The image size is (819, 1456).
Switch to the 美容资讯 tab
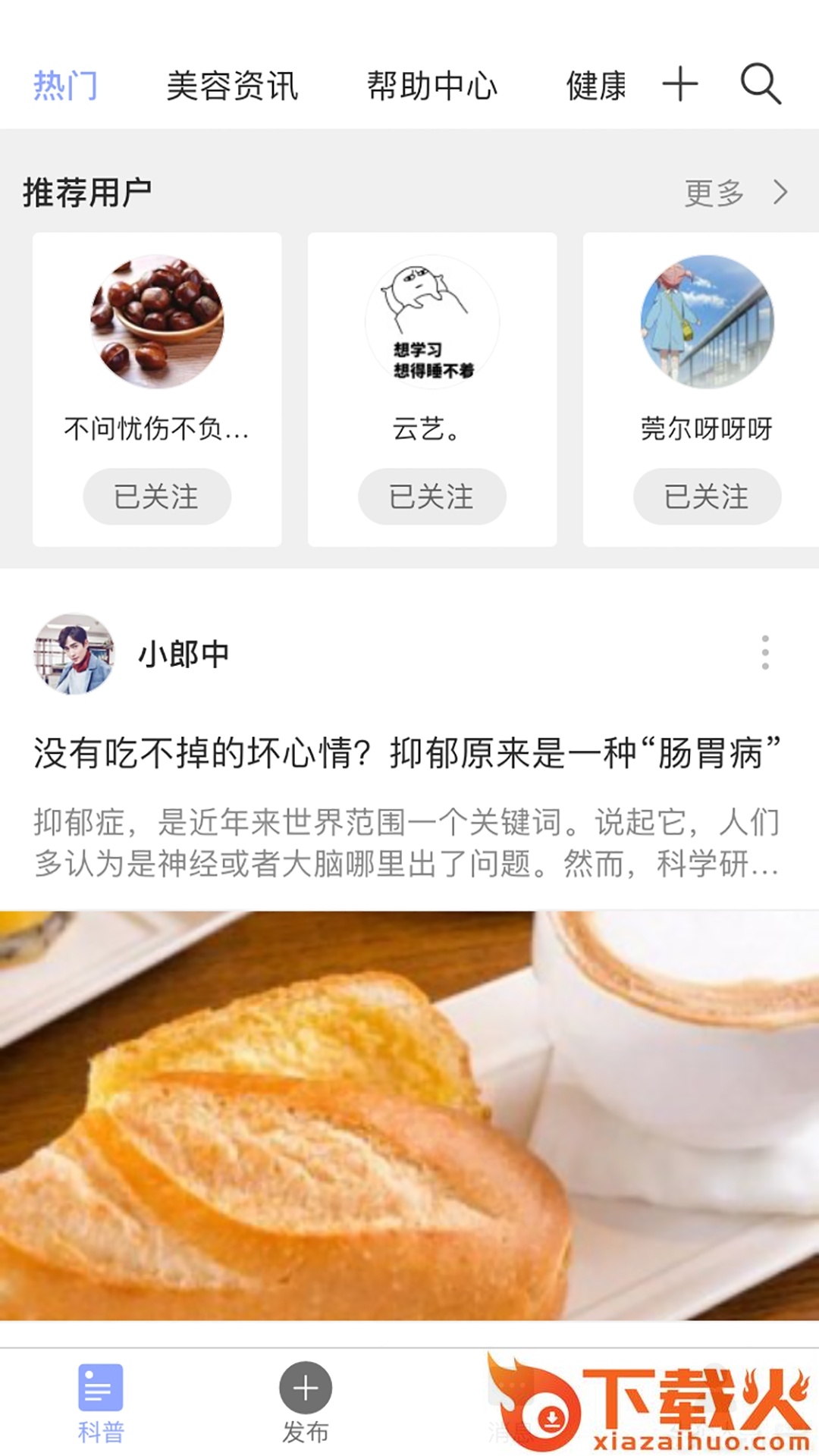(x=232, y=86)
